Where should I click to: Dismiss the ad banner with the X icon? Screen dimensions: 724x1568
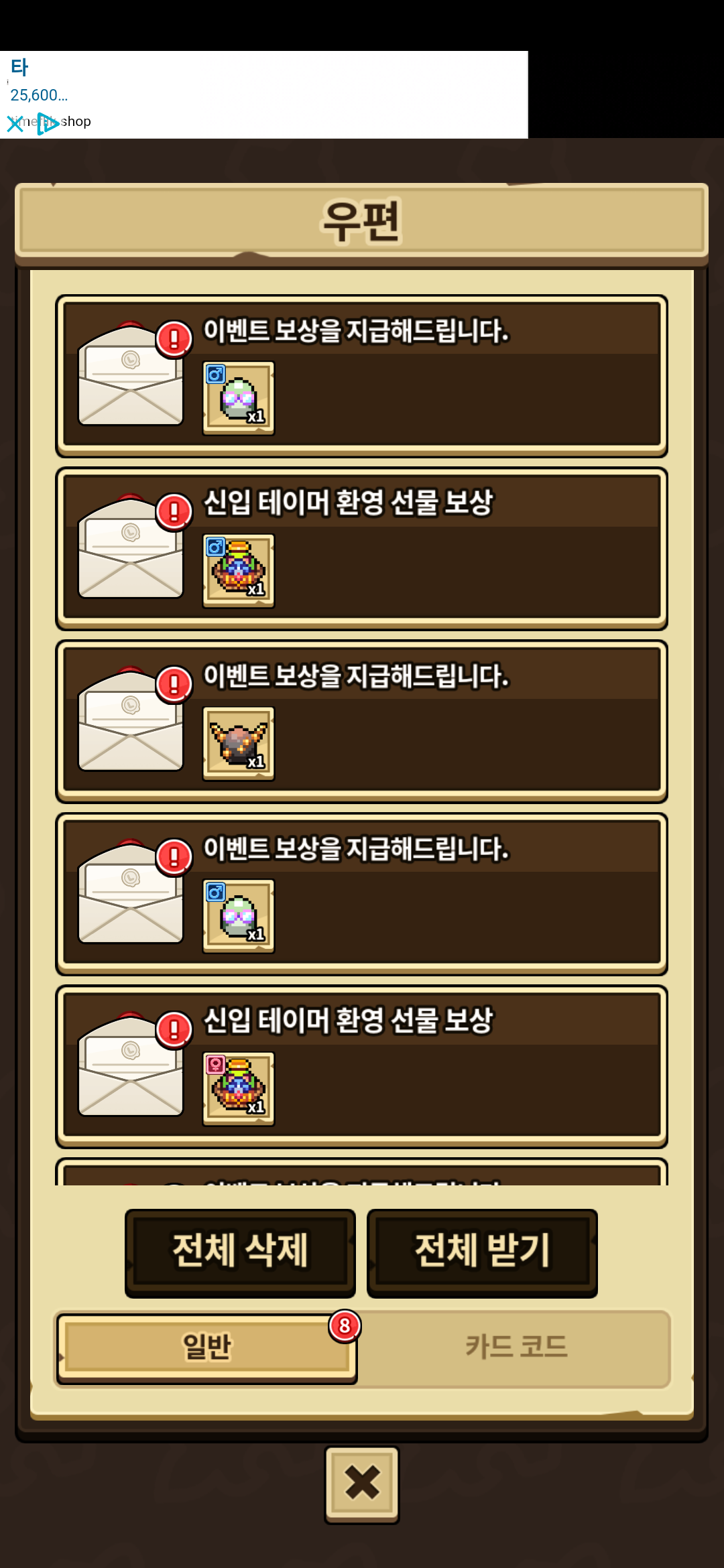(15, 124)
